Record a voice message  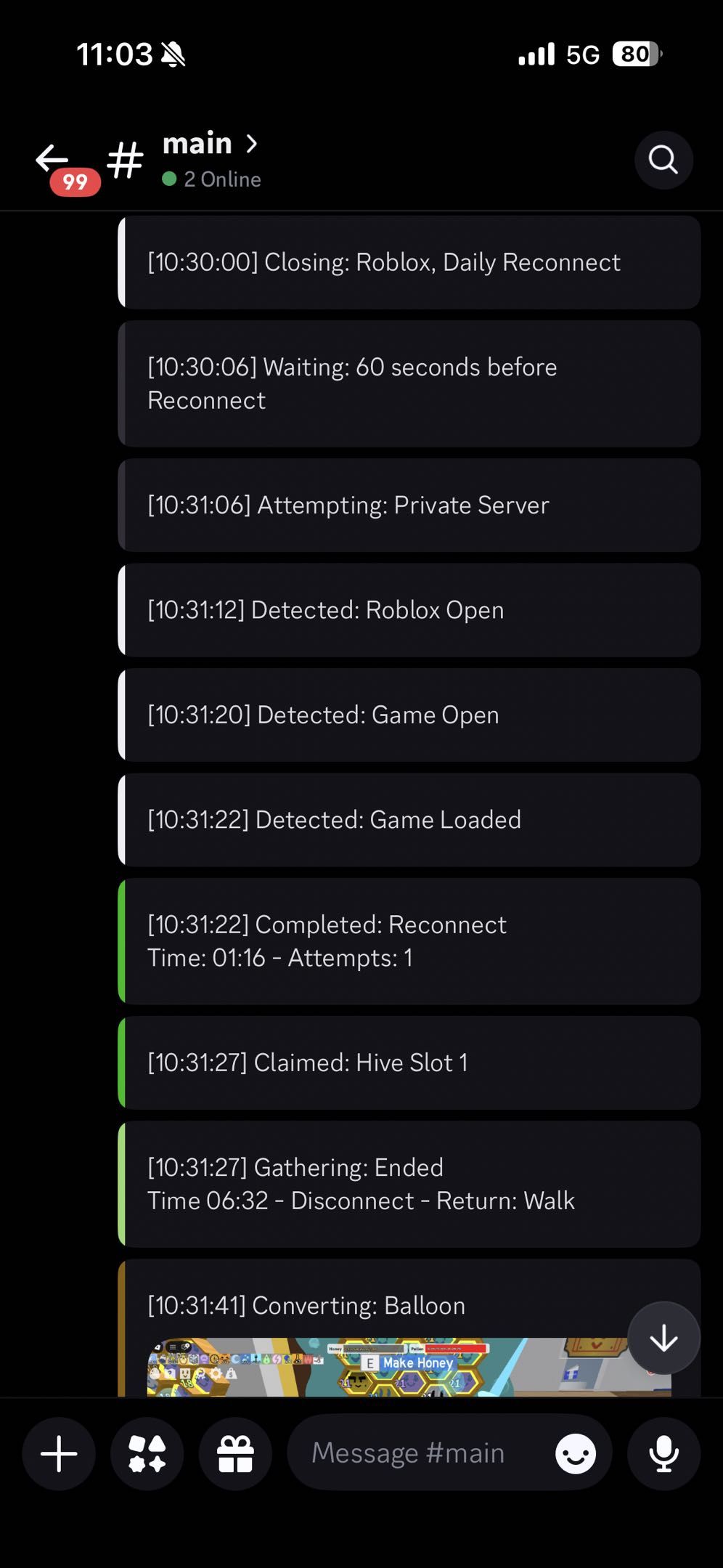[x=663, y=1454]
